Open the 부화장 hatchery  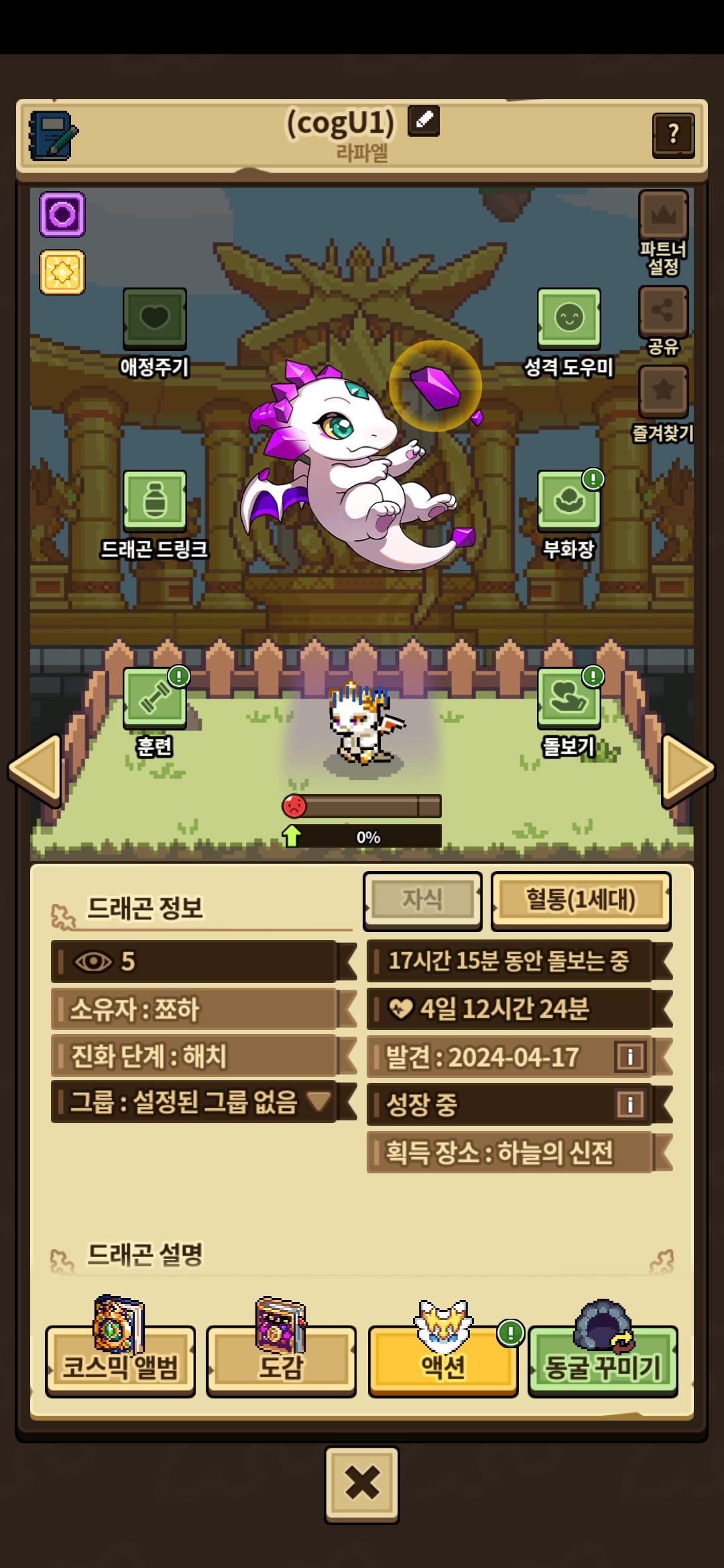(x=568, y=501)
